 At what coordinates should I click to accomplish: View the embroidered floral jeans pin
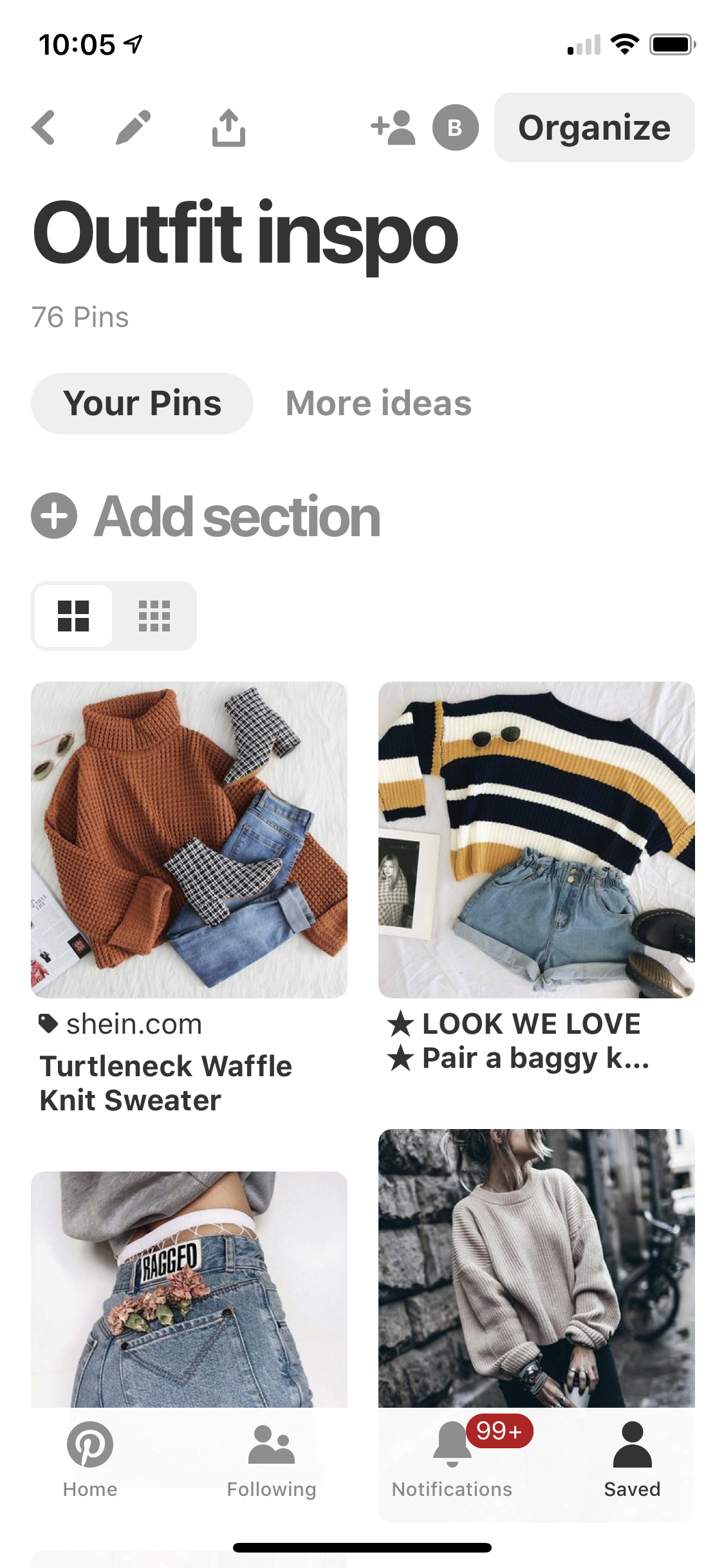tap(189, 1287)
